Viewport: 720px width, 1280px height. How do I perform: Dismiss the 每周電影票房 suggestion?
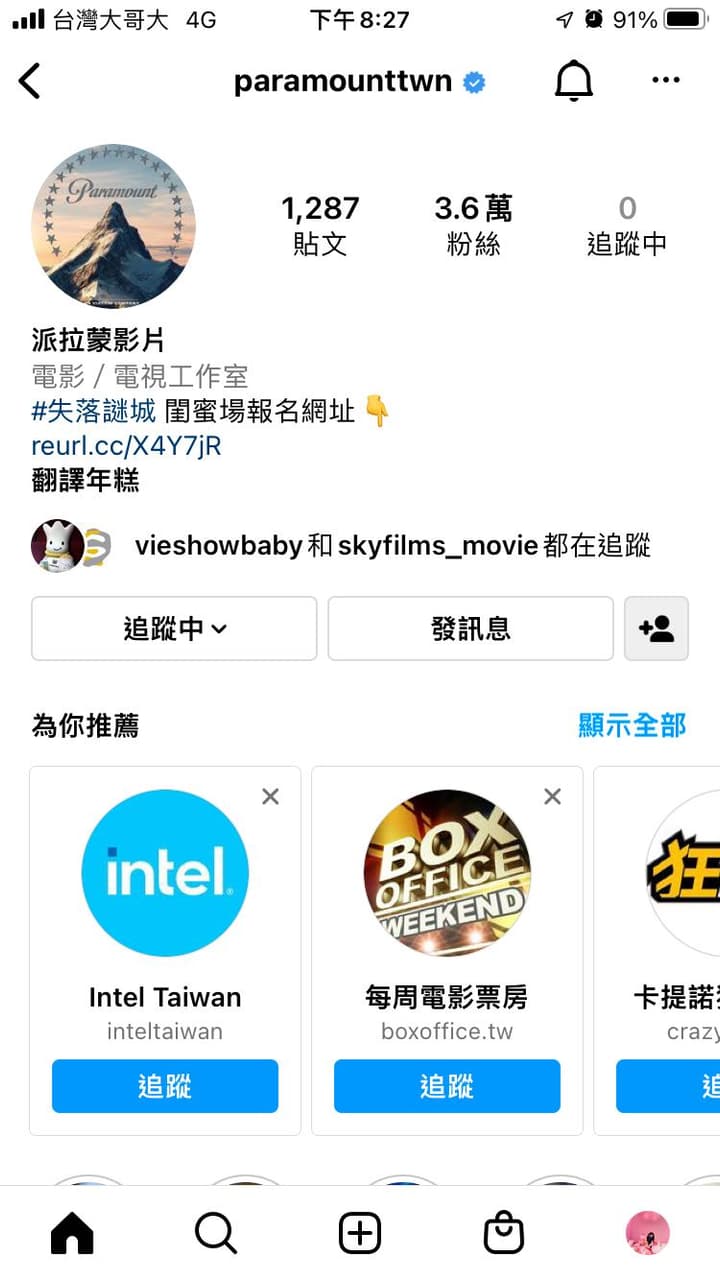tap(552, 796)
